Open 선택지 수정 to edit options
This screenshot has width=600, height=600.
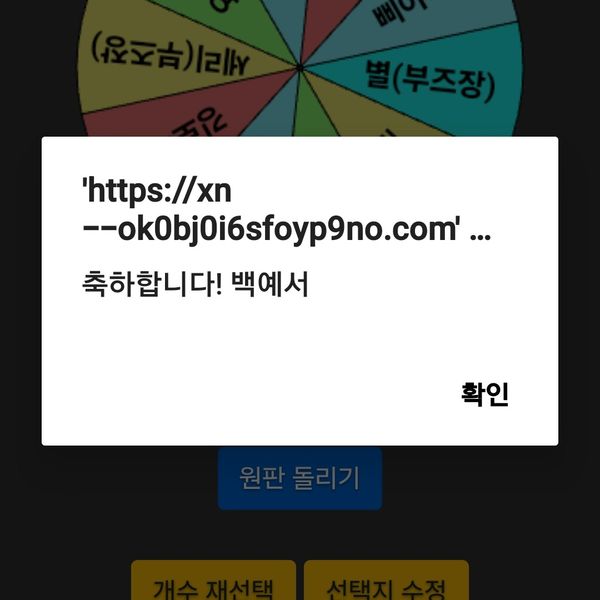tap(386, 584)
